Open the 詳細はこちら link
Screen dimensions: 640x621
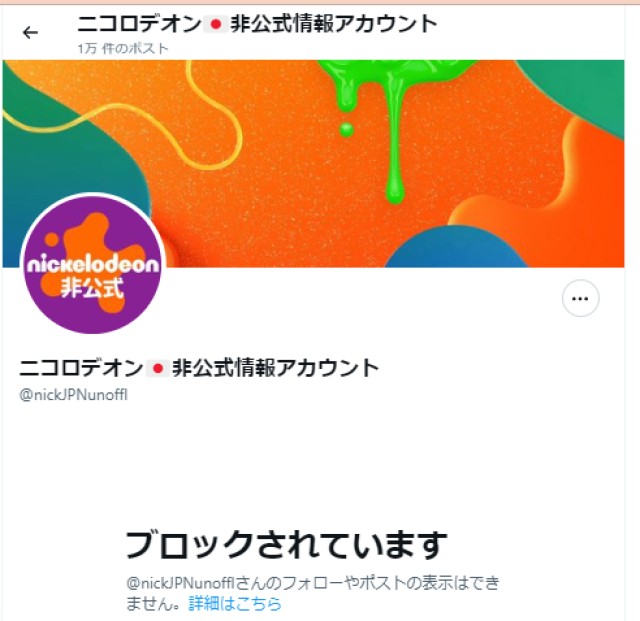[x=235, y=604]
